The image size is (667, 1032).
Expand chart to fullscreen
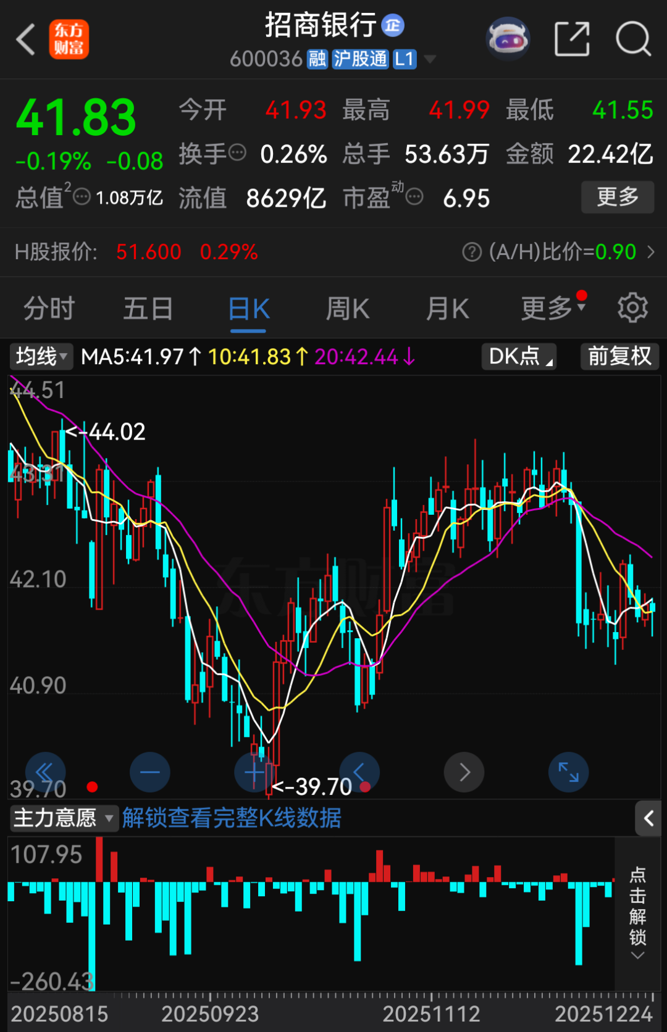568,772
